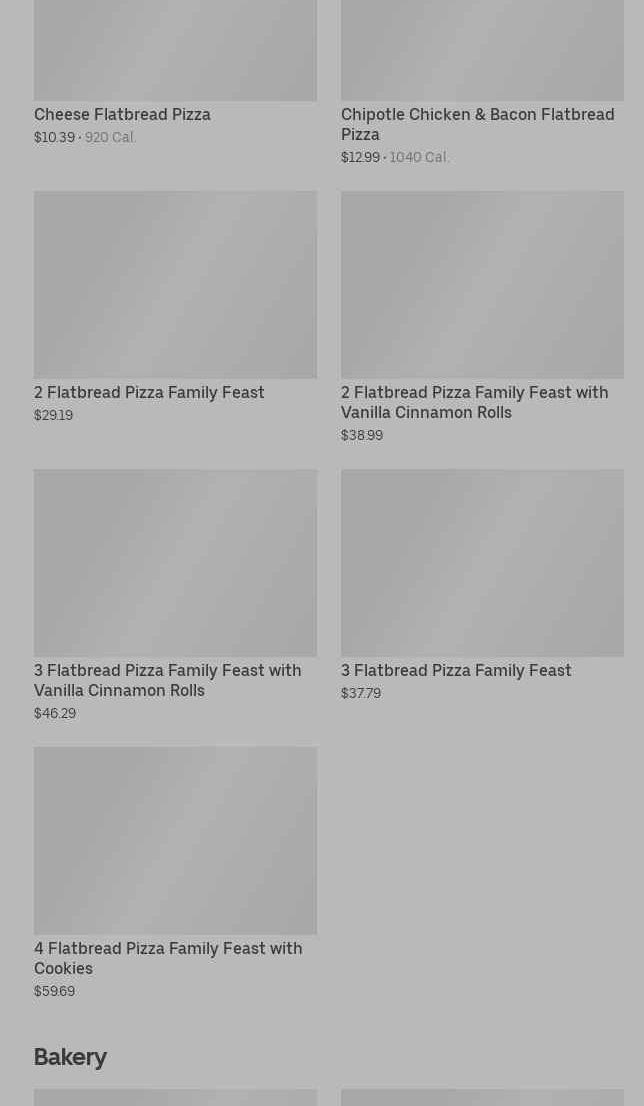Screen dimensions: 644x1106
Task: Choose 3 Flatbread Feast with Vanilla Cinnamon Rolls
Action: point(175,595)
